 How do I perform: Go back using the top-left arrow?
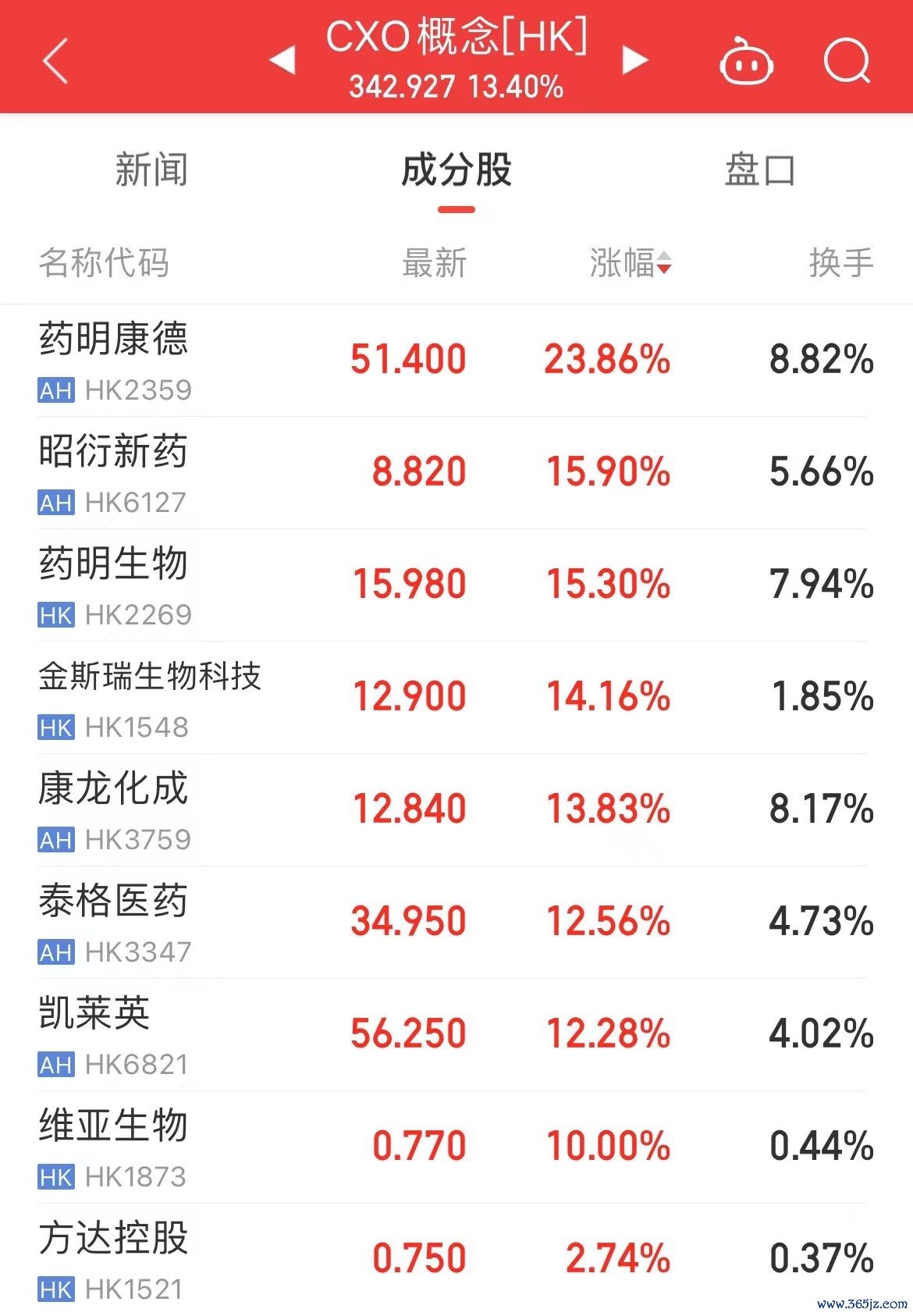[x=55, y=60]
